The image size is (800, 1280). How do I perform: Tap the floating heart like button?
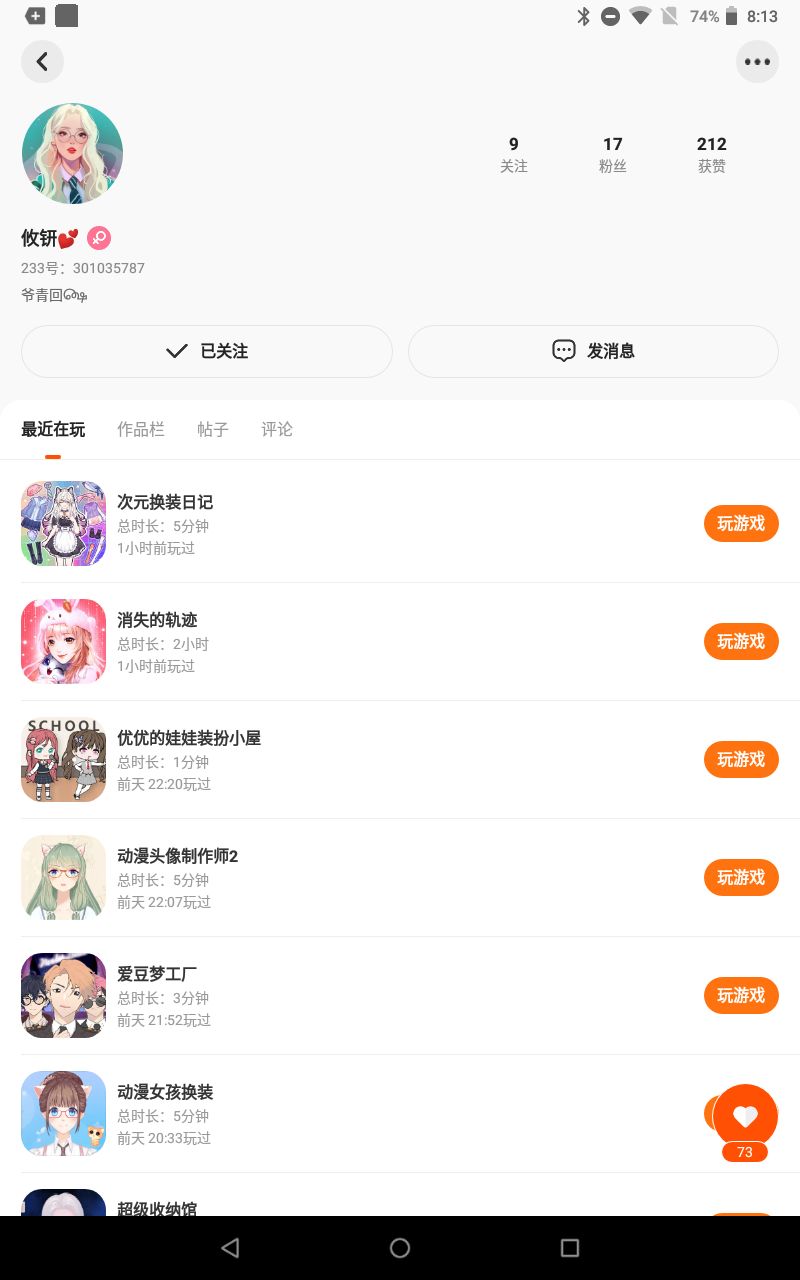pos(745,1117)
